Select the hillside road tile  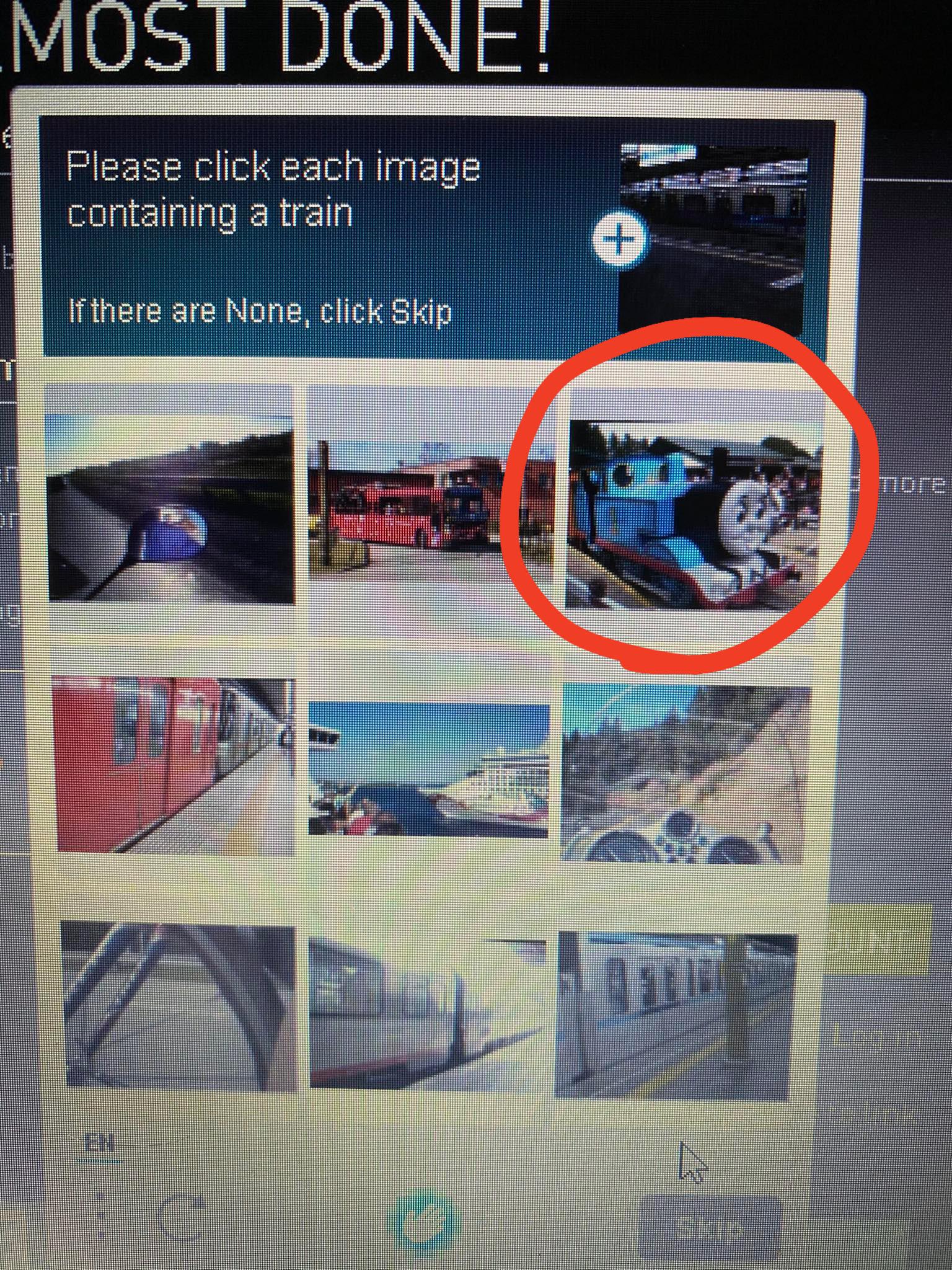(685, 773)
